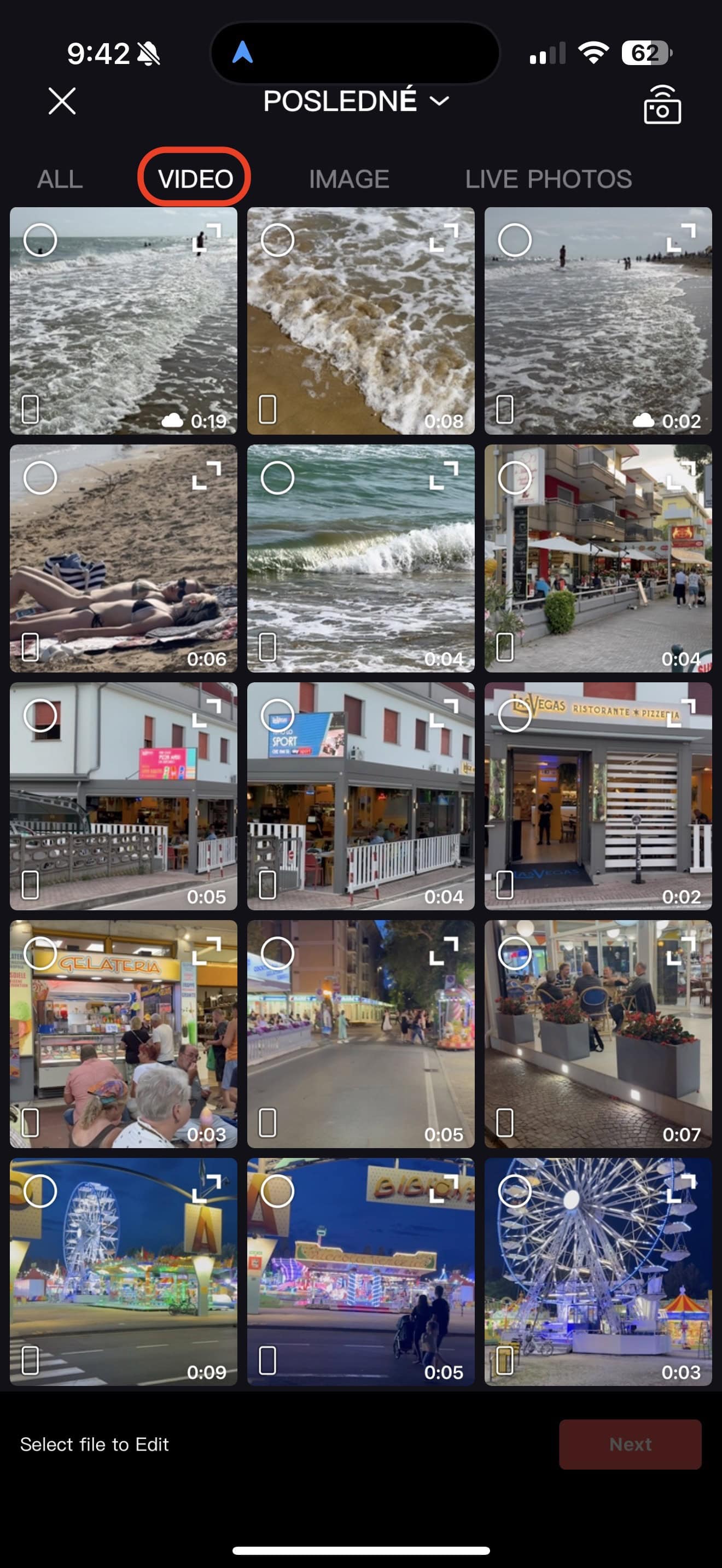
Task: Open the 0:09 amusement park video
Action: click(124, 1272)
